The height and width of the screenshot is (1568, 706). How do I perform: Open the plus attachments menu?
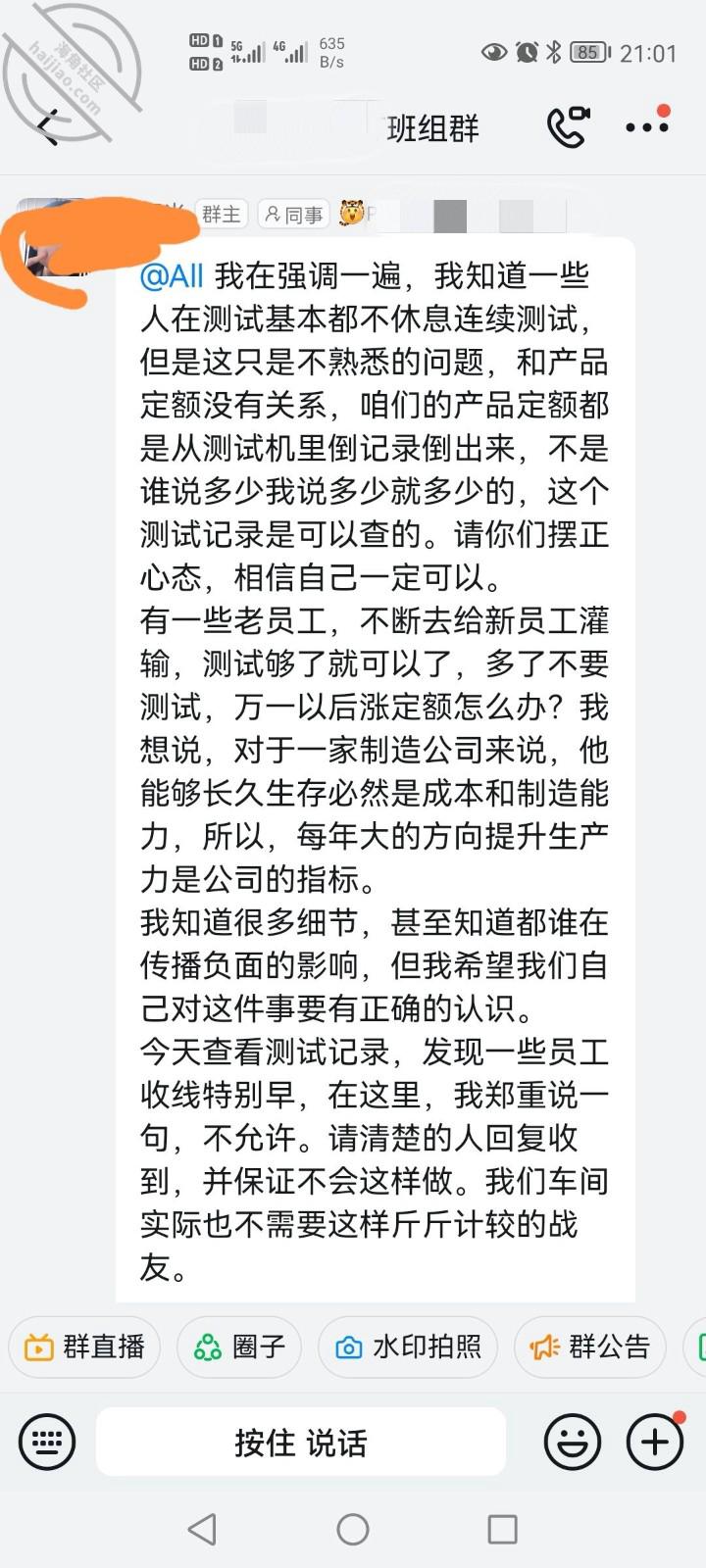(655, 1442)
